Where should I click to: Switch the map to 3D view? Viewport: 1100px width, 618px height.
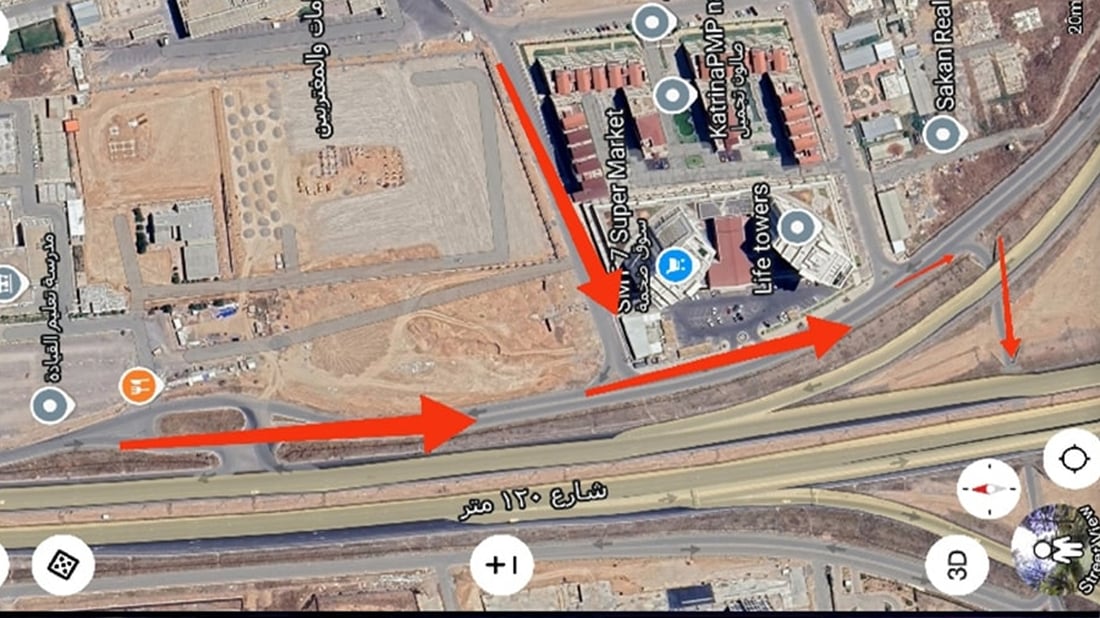pyautogui.click(x=957, y=565)
